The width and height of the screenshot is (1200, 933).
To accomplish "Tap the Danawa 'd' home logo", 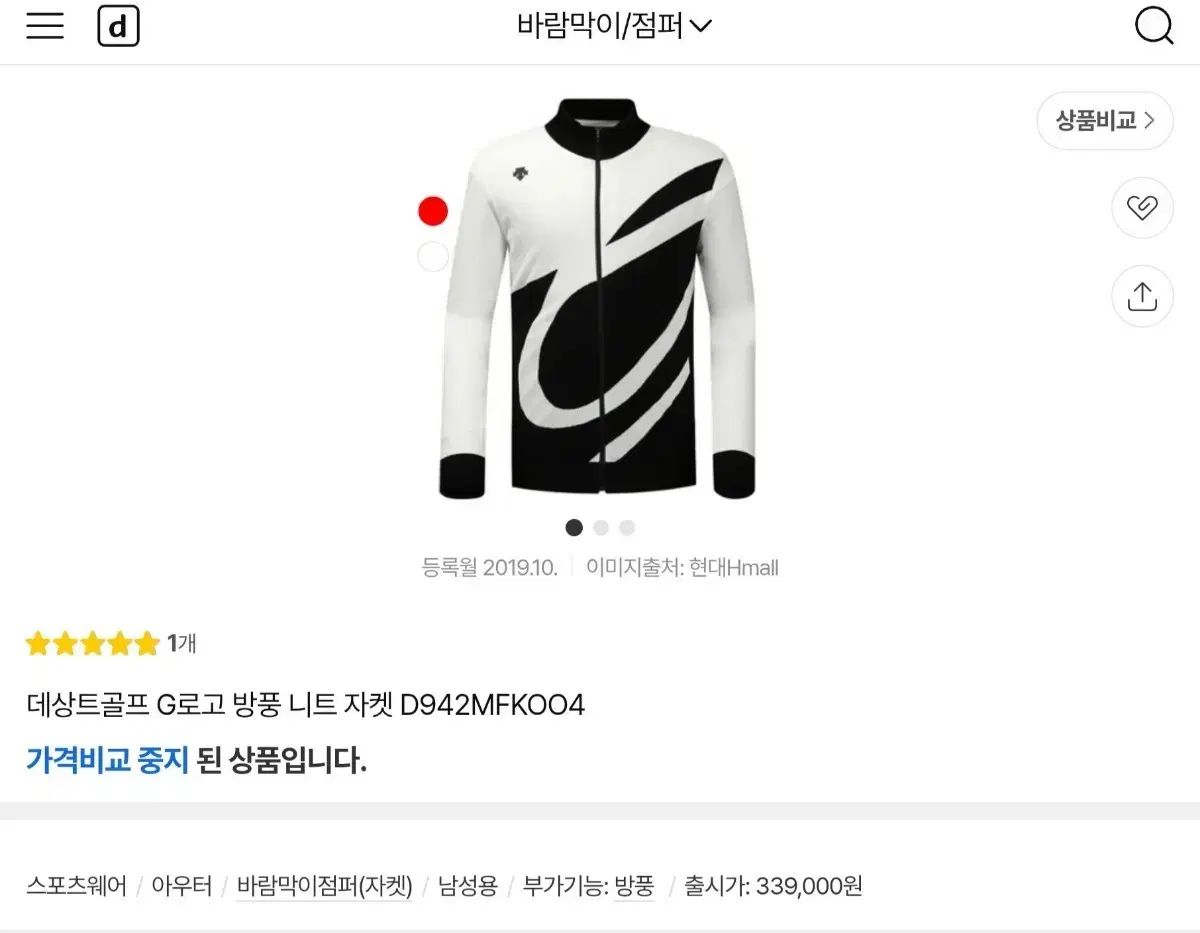I will (118, 26).
